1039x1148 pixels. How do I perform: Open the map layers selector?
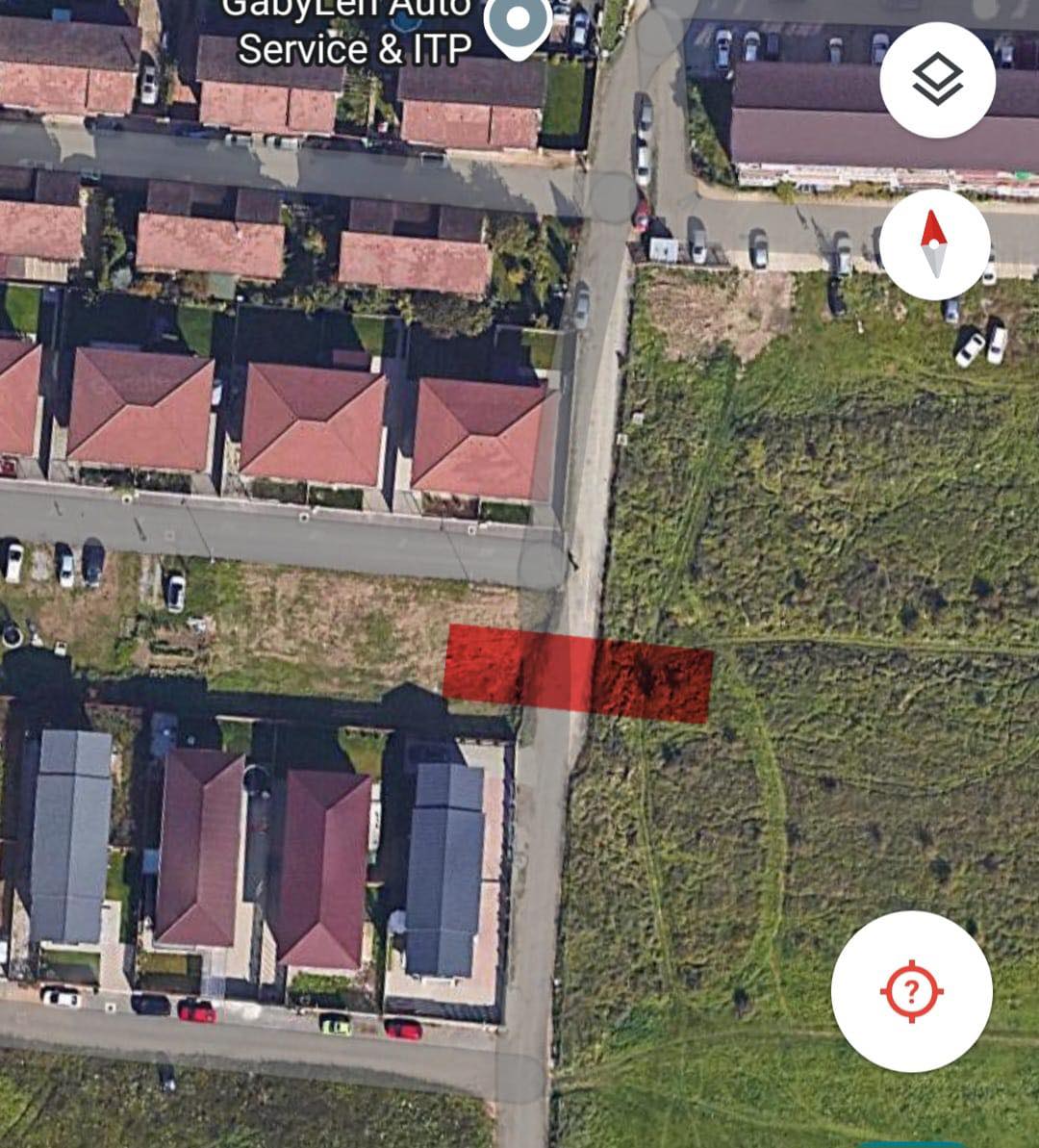tap(937, 80)
